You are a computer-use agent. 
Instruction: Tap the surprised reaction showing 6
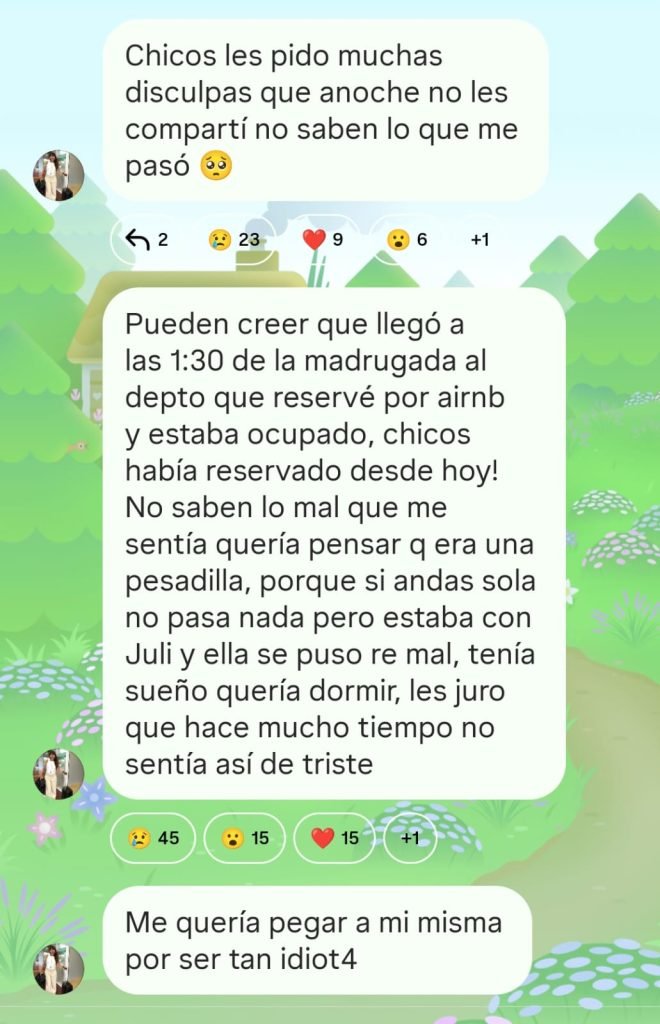[x=407, y=240]
